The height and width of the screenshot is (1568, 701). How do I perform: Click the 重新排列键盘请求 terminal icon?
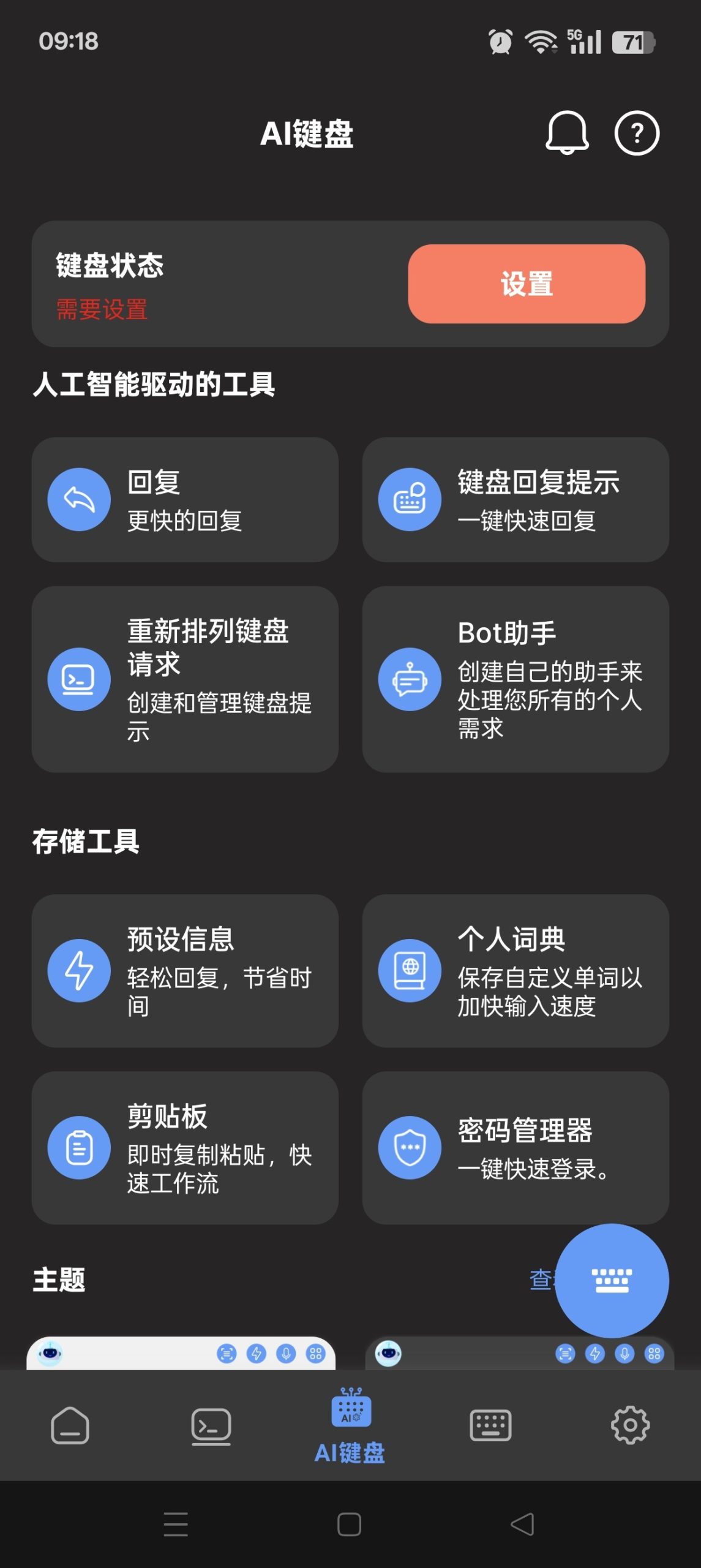78,679
